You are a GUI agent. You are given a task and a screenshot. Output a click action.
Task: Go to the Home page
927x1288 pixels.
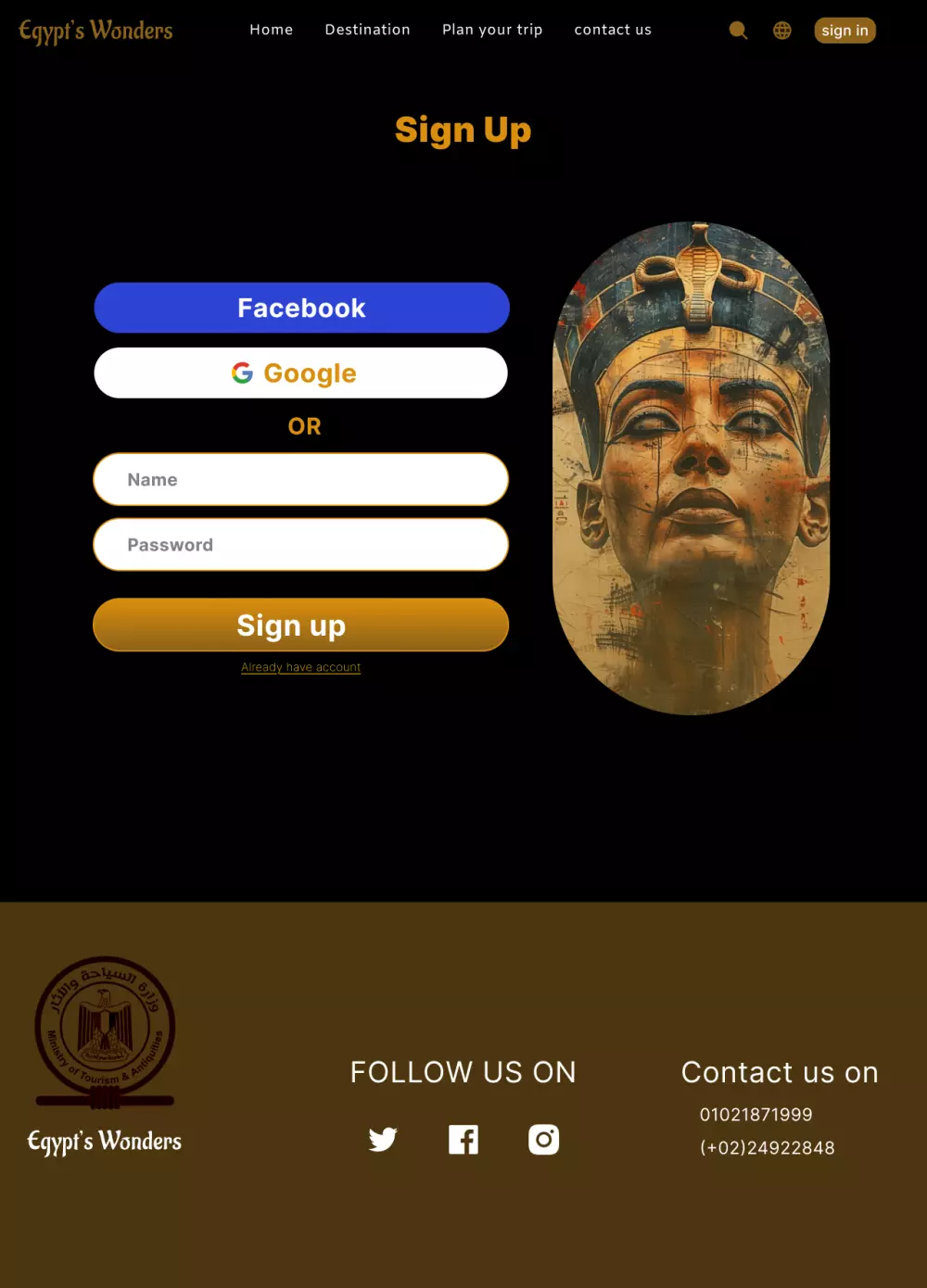[x=271, y=30]
